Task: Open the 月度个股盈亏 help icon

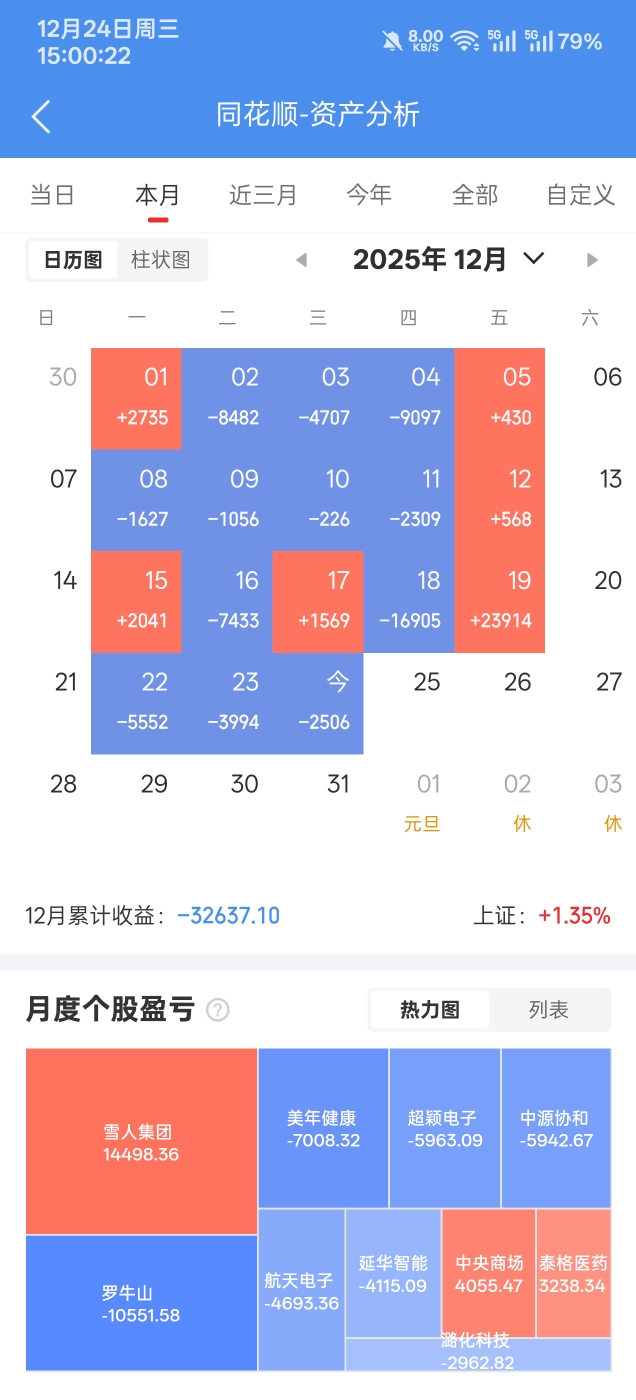Action: click(x=217, y=1010)
